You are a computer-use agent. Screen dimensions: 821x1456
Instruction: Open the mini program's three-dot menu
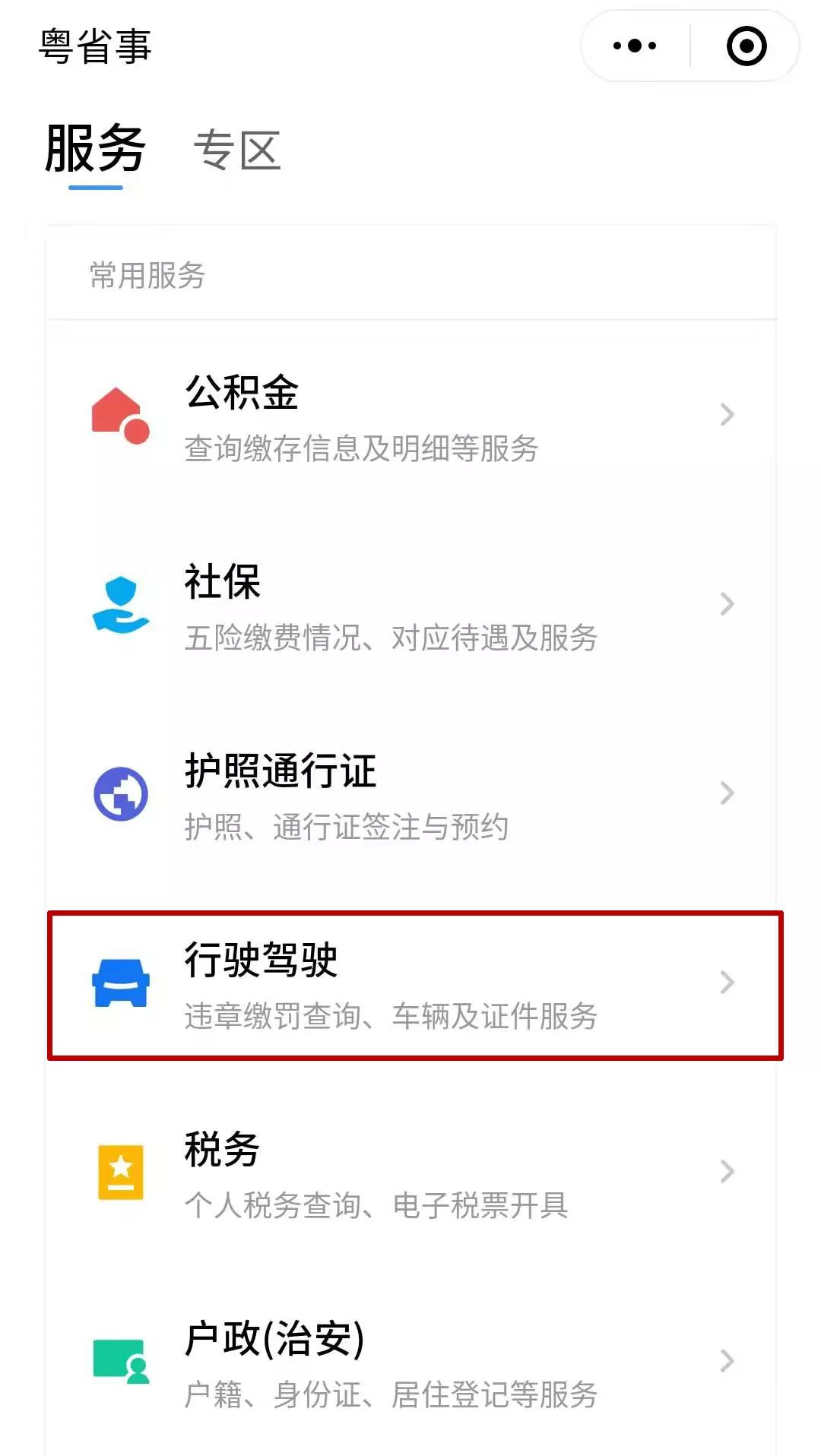(x=635, y=46)
